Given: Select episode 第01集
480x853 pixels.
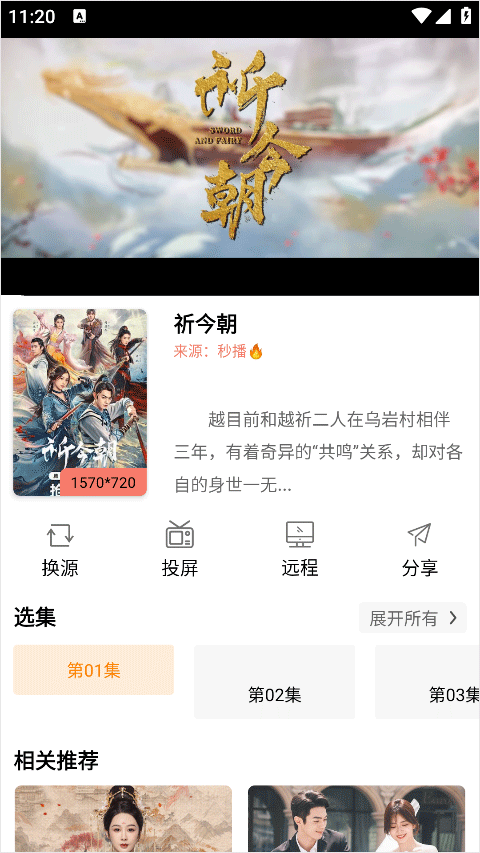Looking at the screenshot, I should click(x=94, y=670).
